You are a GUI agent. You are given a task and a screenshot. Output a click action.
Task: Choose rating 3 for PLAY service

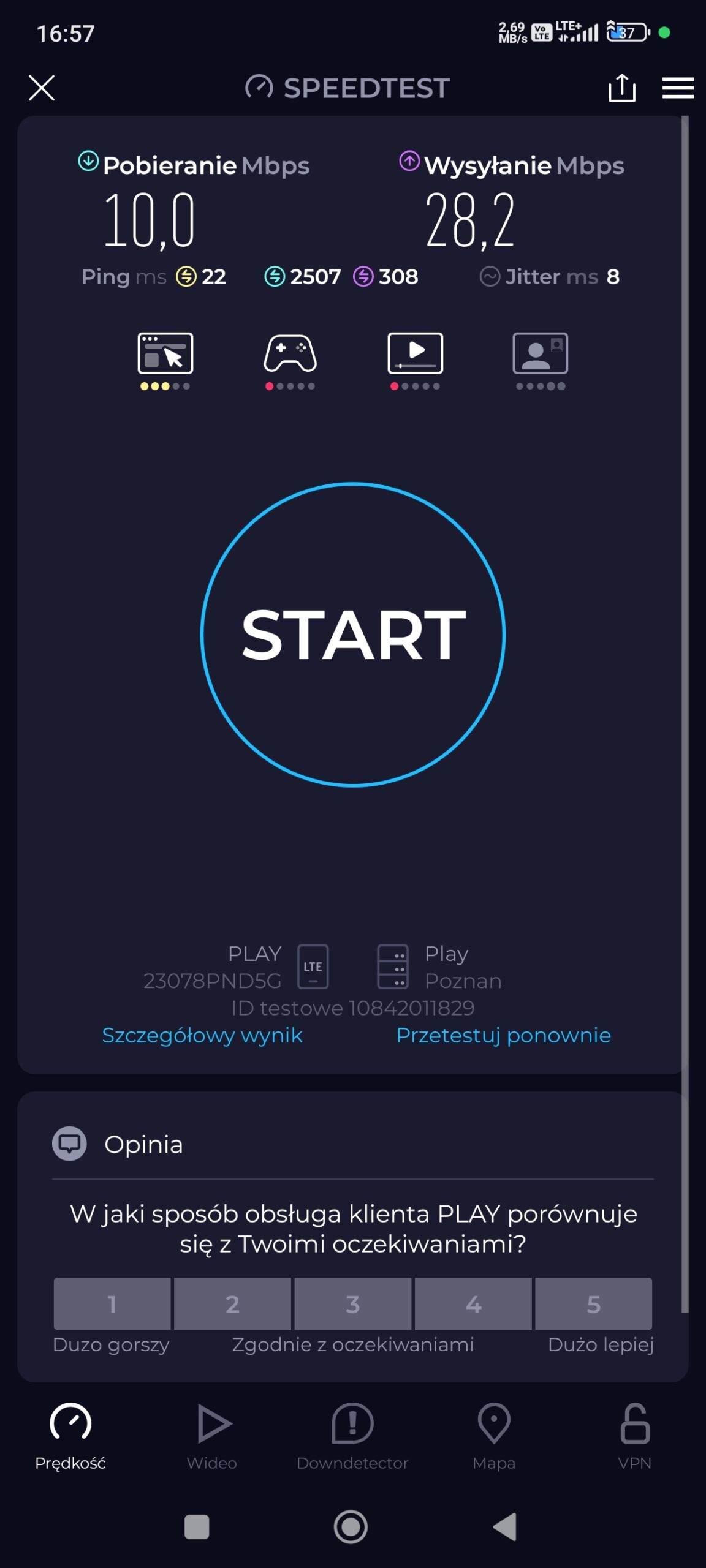pyautogui.click(x=352, y=1303)
